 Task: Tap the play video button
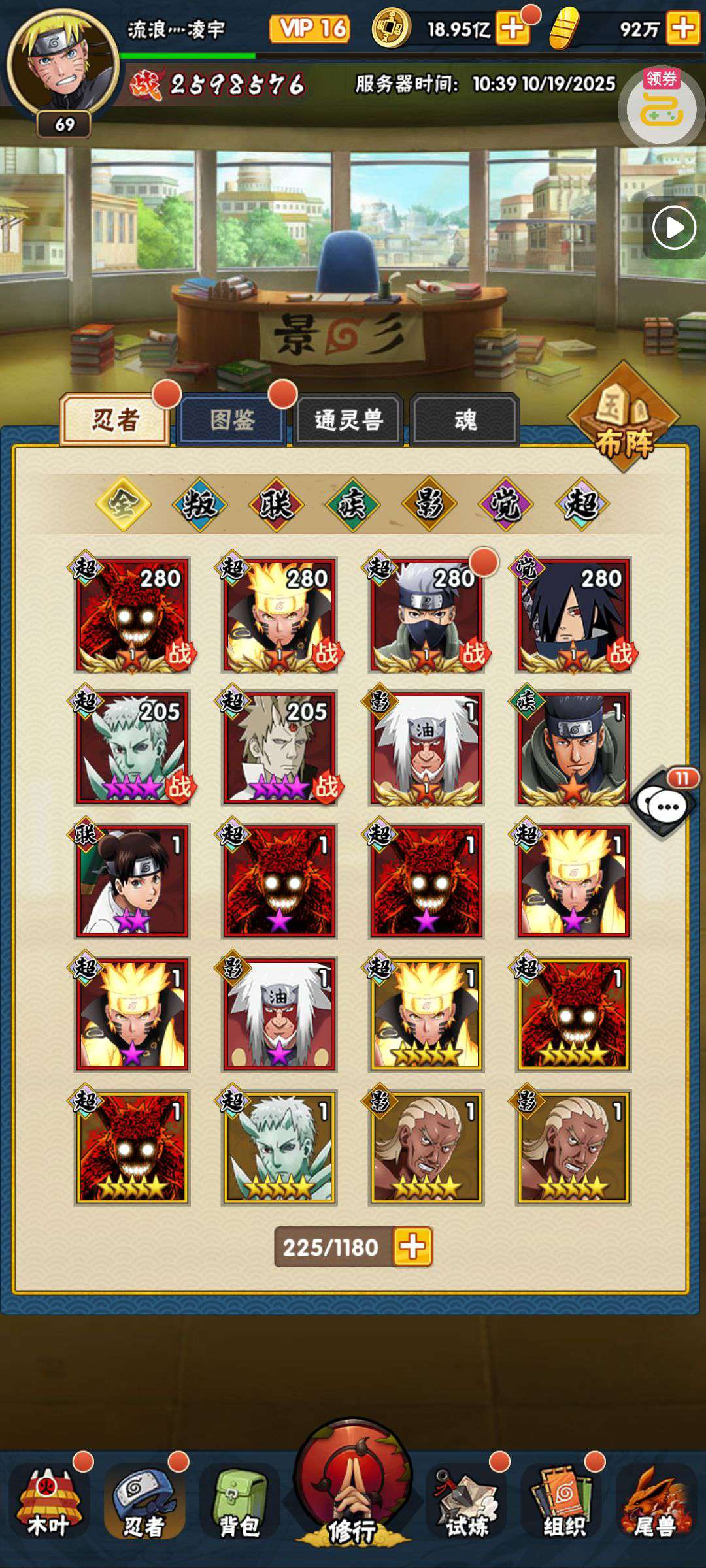point(674,228)
